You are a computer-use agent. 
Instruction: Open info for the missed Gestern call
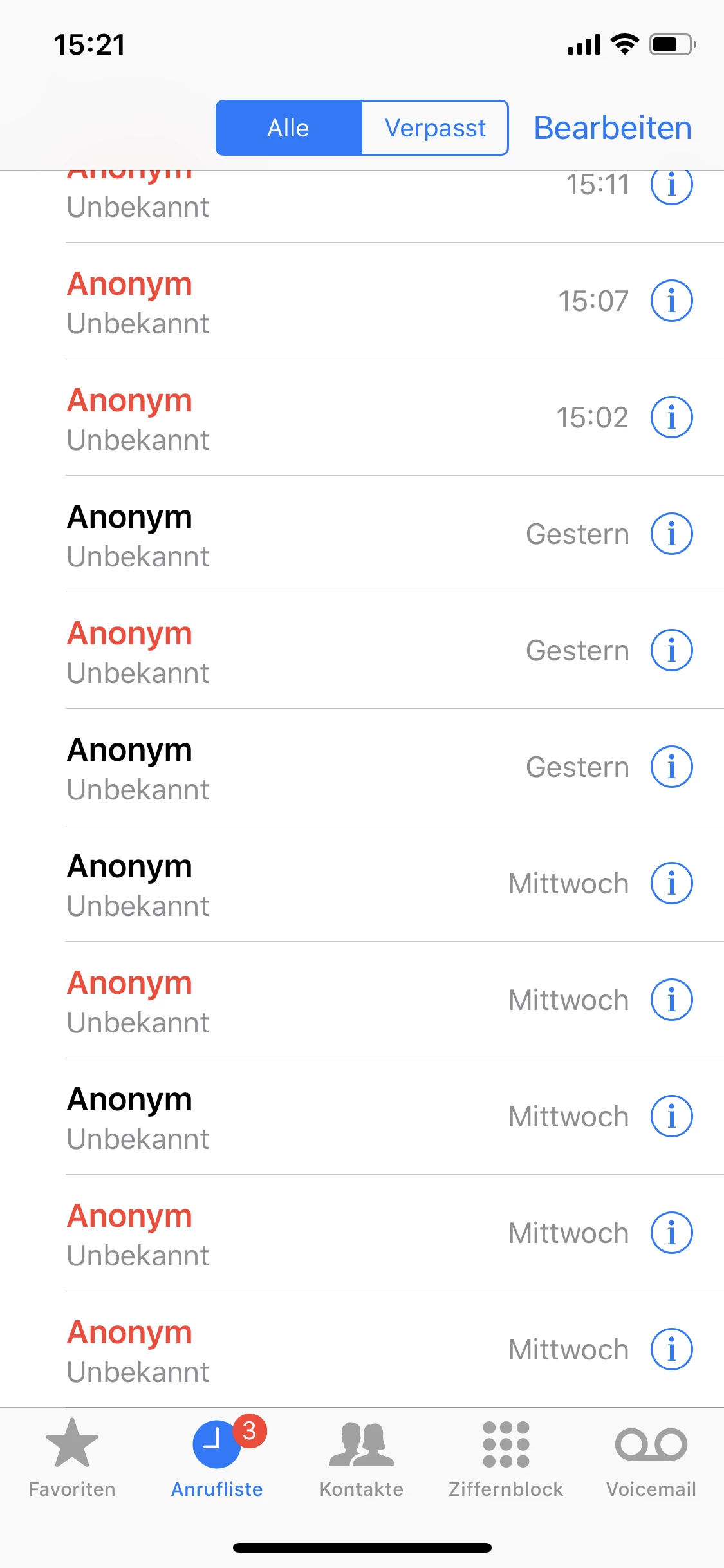point(671,650)
